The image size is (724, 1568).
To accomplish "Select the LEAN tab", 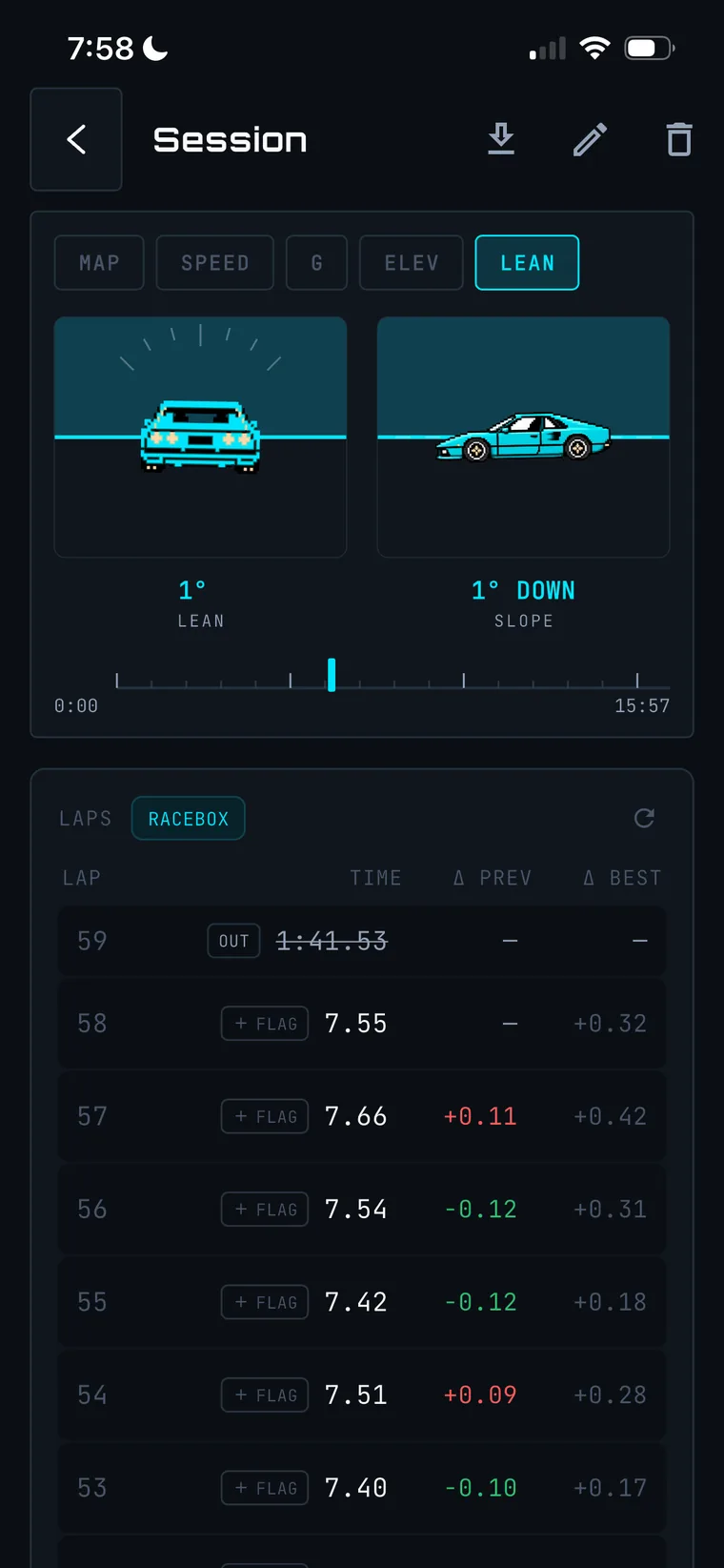I will click(x=527, y=262).
